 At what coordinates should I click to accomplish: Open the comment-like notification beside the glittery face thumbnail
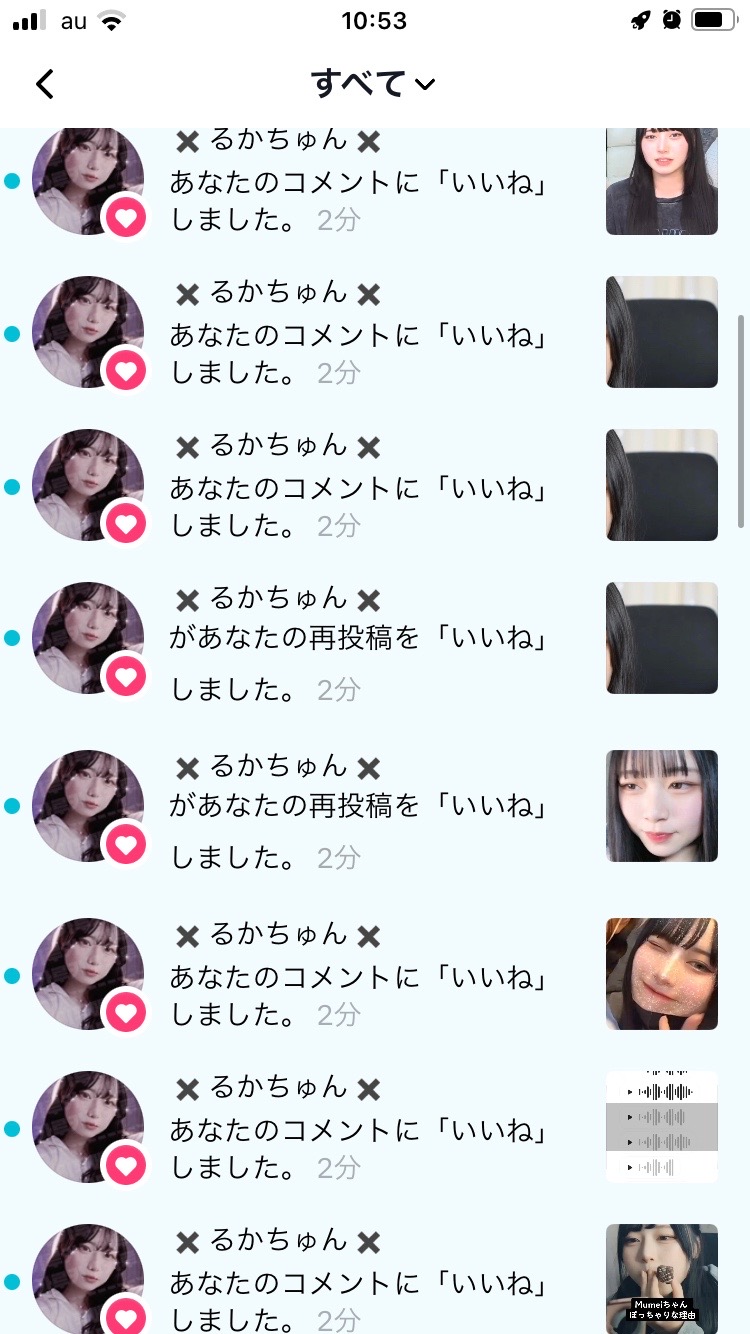[x=360, y=976]
